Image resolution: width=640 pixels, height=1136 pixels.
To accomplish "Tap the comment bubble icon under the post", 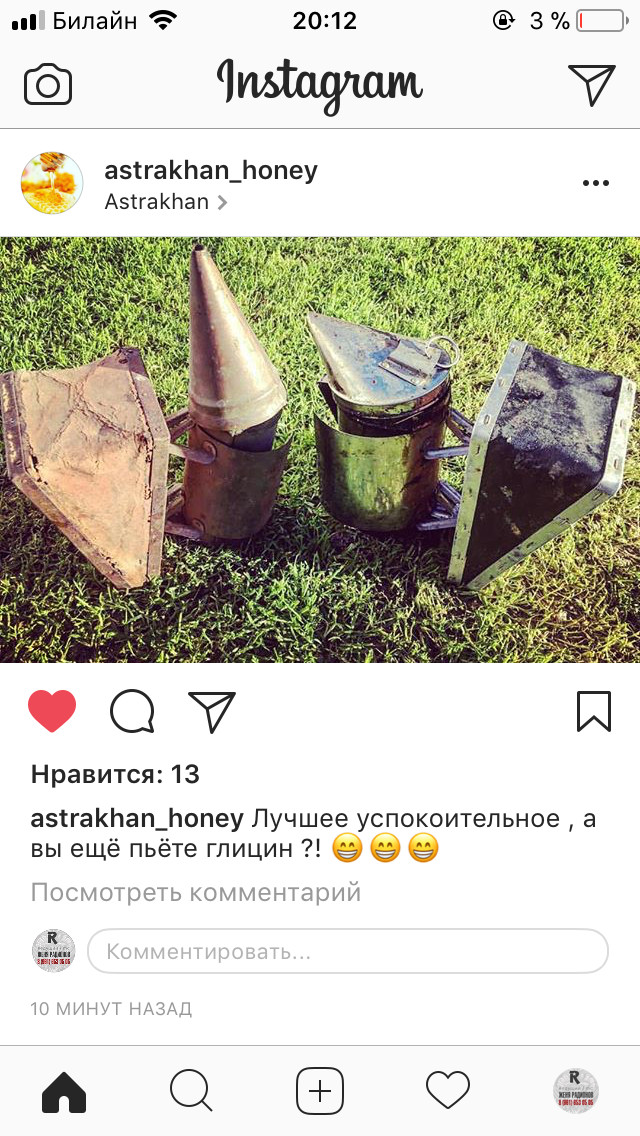I will (132, 712).
